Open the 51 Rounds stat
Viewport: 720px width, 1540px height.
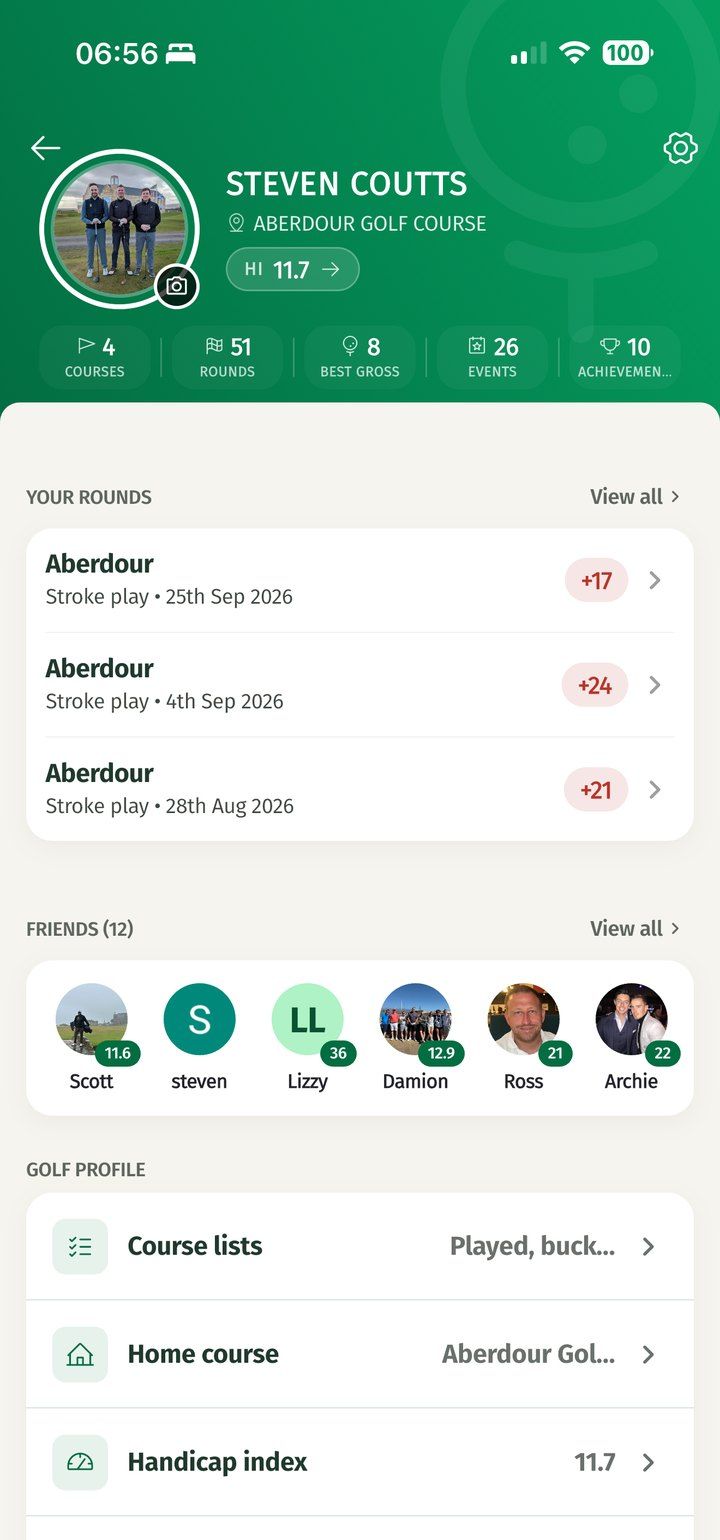227,357
